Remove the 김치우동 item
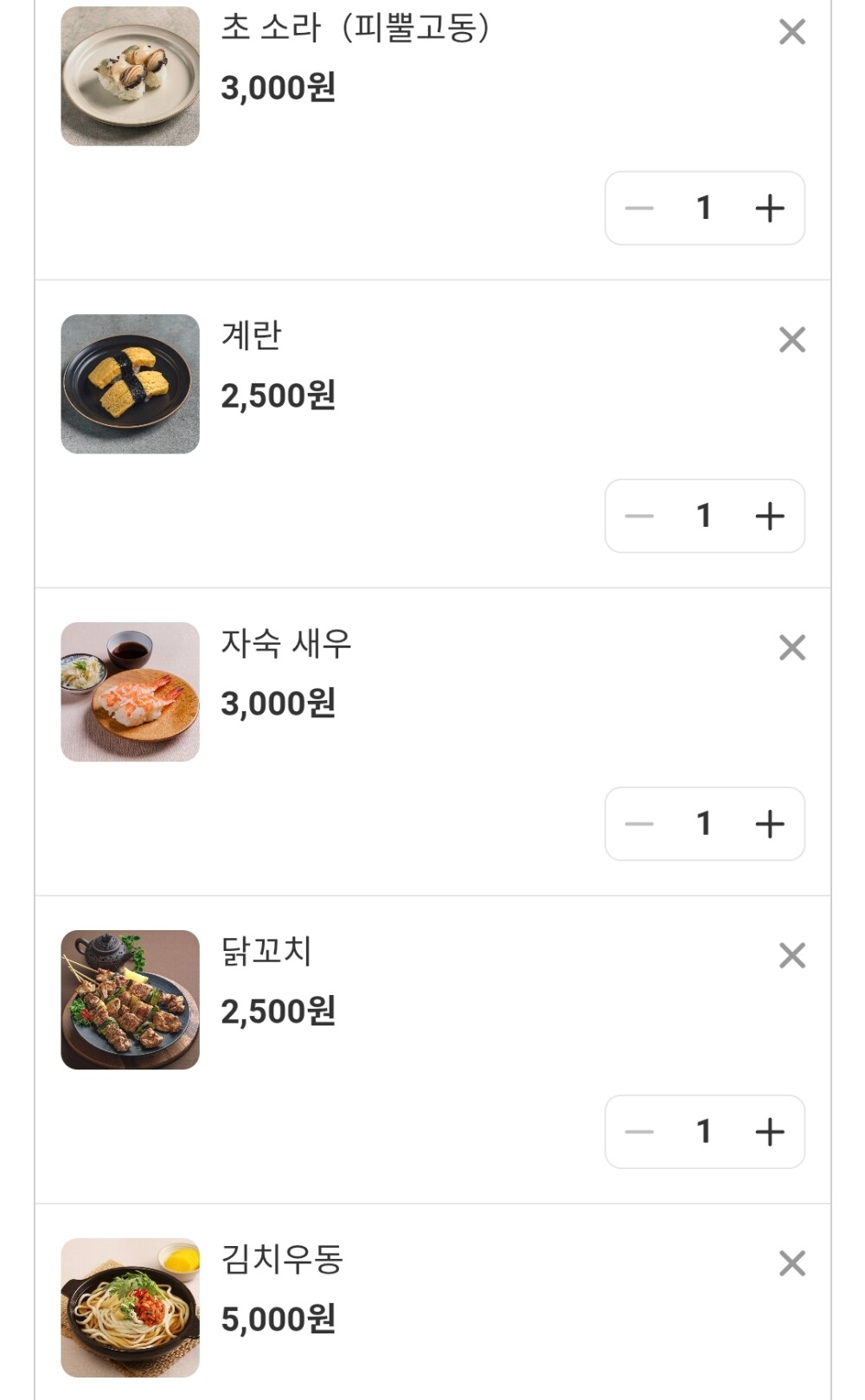The width and height of the screenshot is (865, 1400). pyautogui.click(x=791, y=1264)
